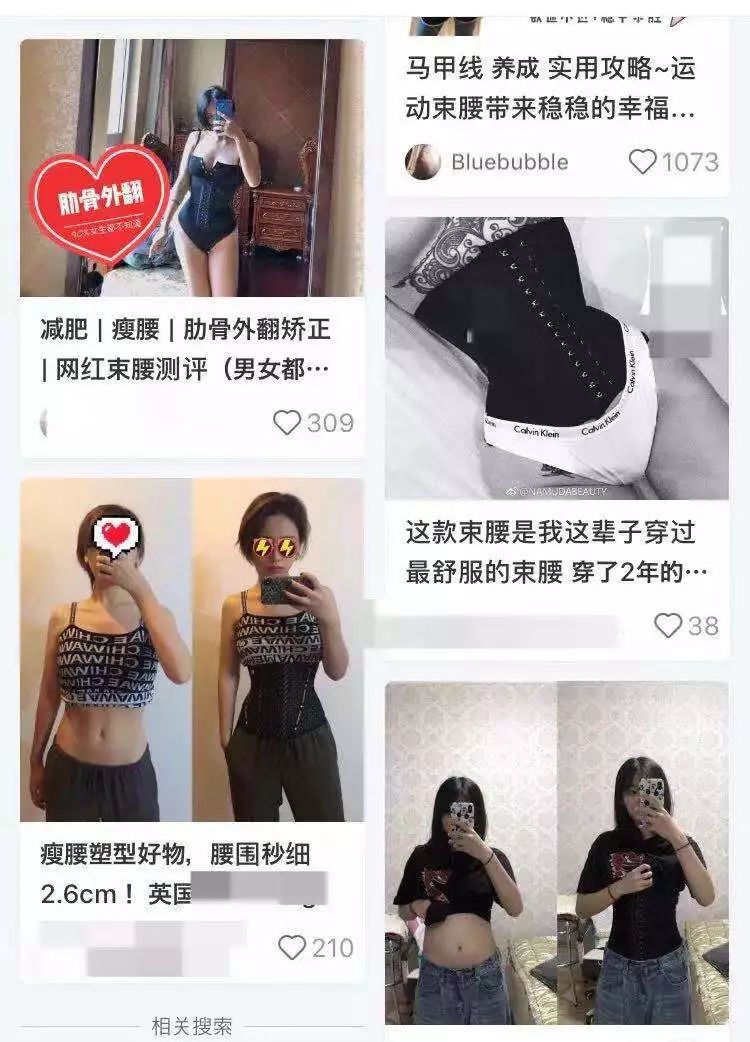Open Bluebubble's profile avatar
The height and width of the screenshot is (1042, 750).
(x=423, y=162)
